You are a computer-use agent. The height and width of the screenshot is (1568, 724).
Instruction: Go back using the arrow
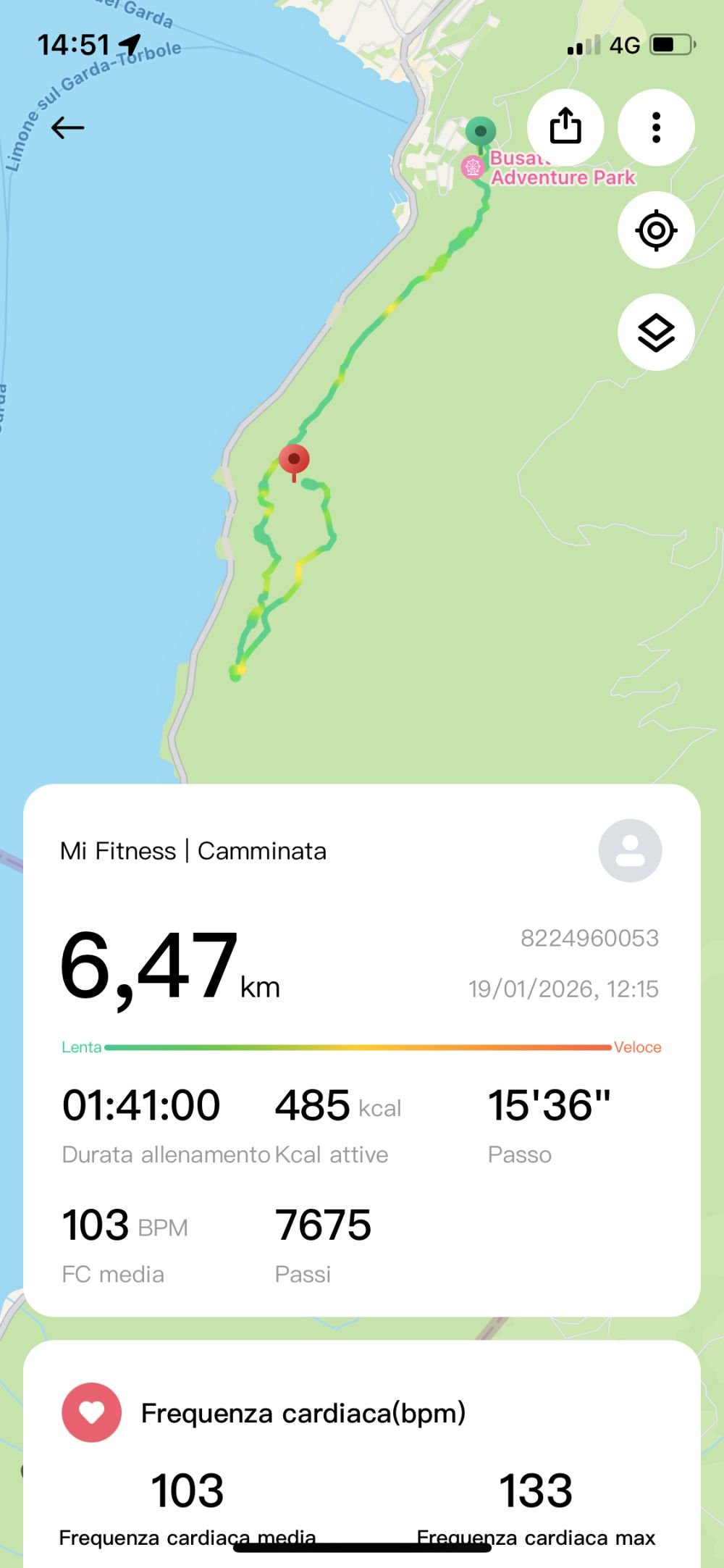click(68, 128)
